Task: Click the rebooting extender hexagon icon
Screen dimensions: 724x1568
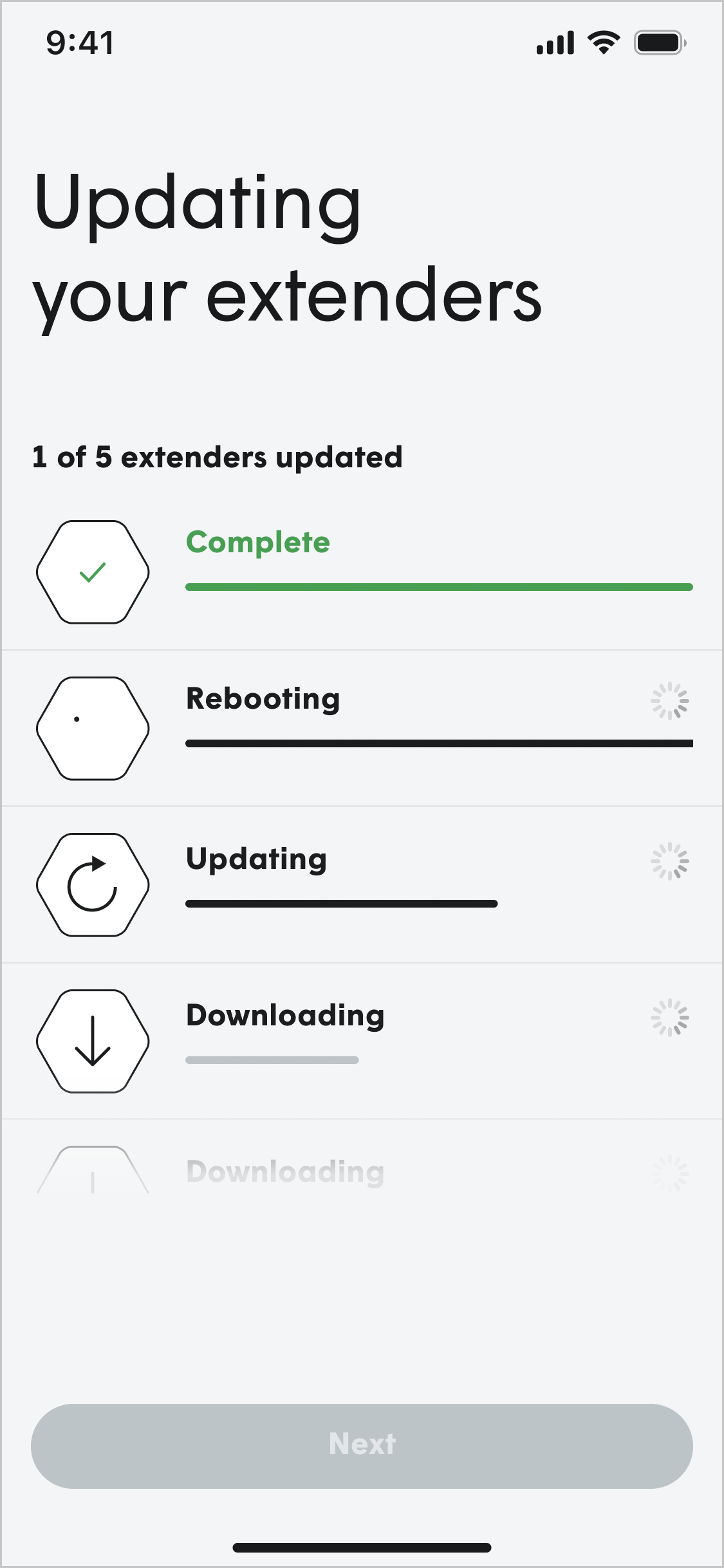Action: pyautogui.click(x=93, y=726)
